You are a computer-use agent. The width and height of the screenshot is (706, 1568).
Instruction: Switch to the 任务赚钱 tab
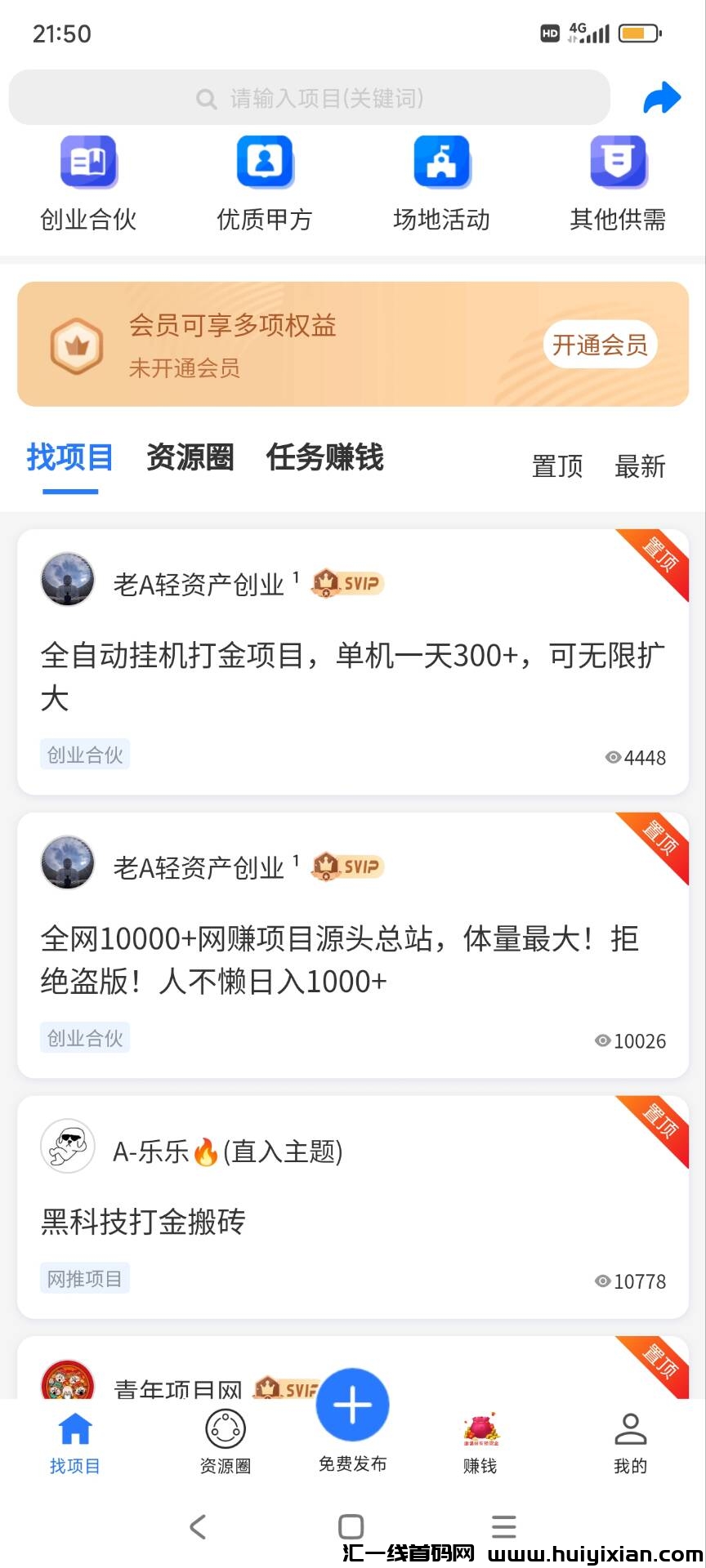click(324, 457)
